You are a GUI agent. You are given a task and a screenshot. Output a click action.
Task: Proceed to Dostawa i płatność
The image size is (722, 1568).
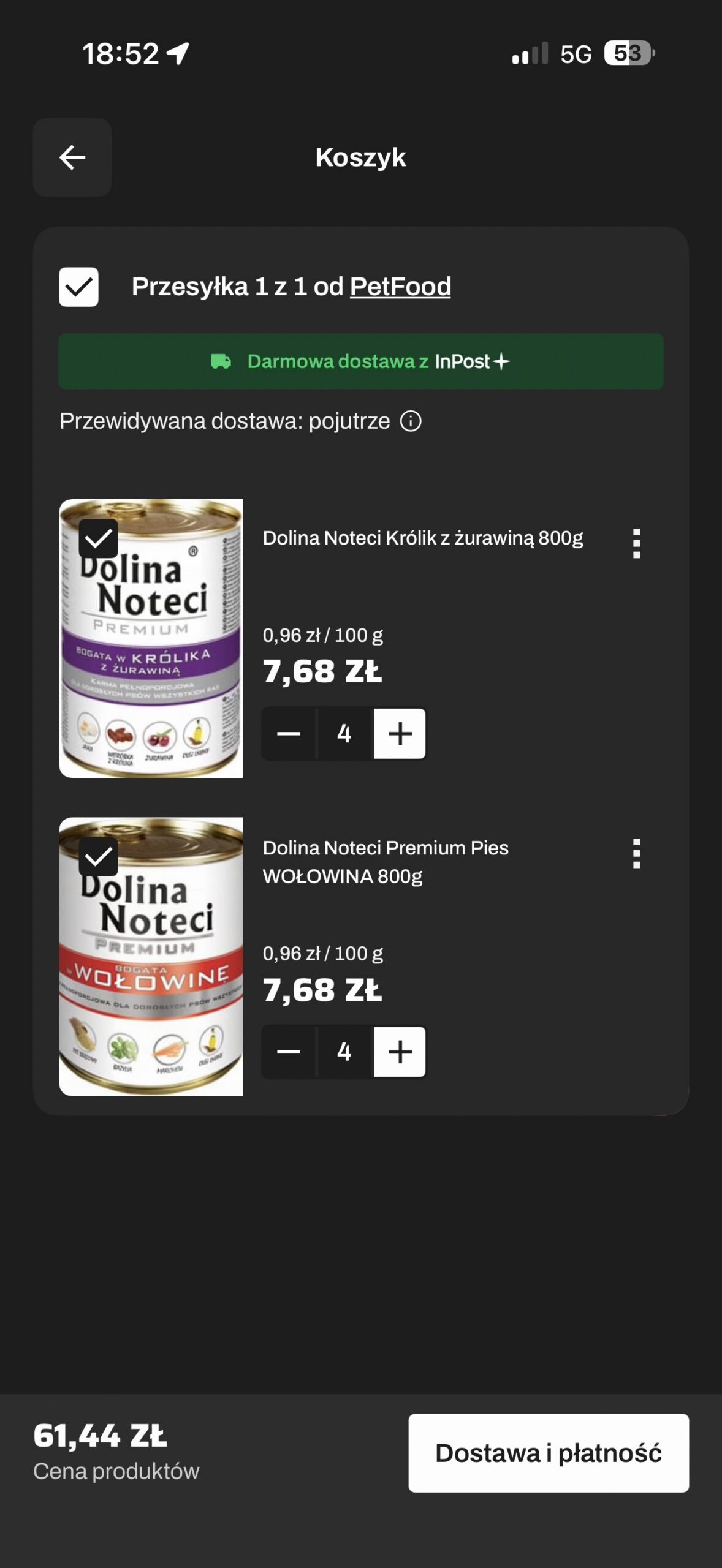(x=549, y=1453)
